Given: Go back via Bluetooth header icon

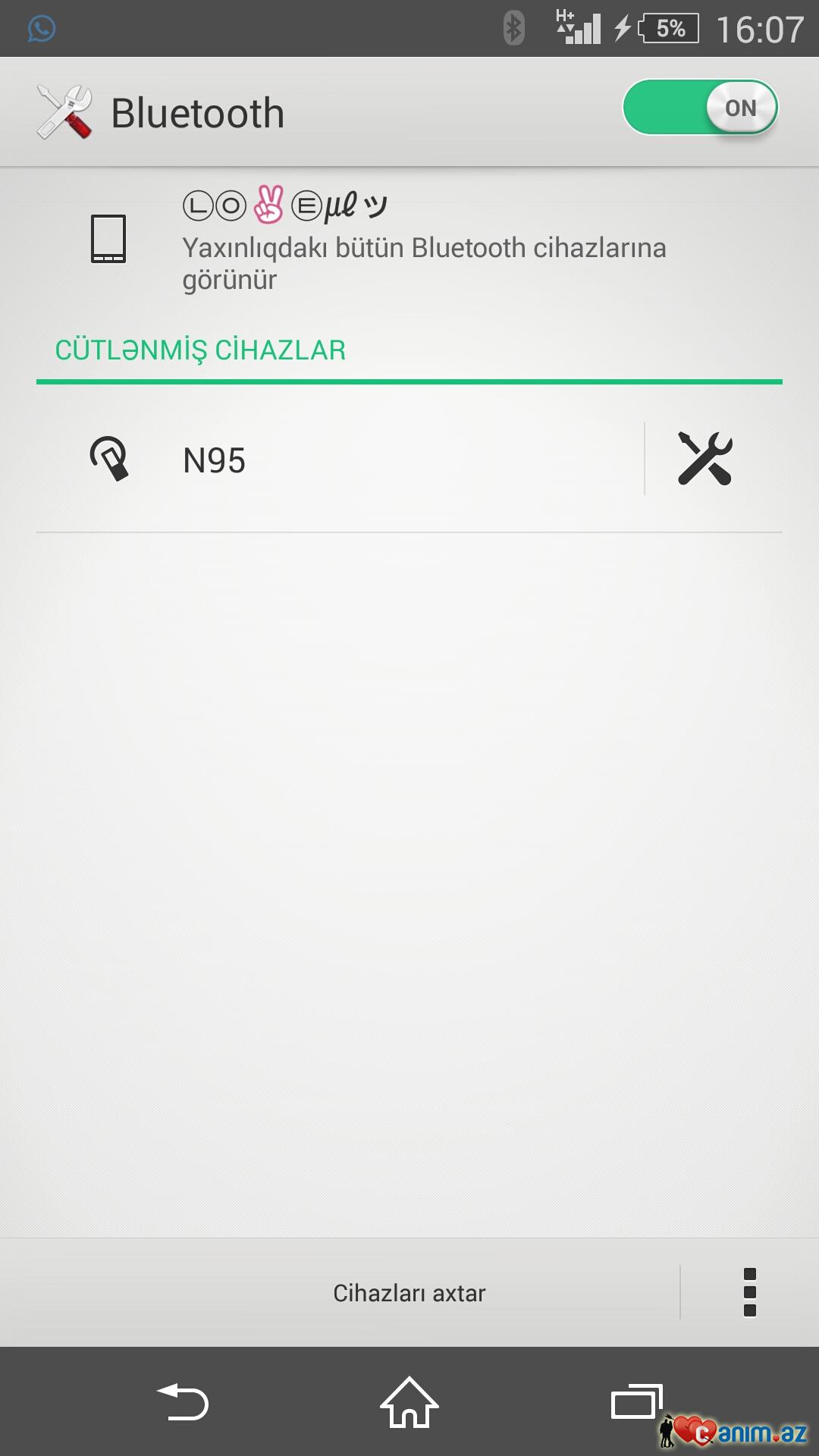Looking at the screenshot, I should click(x=64, y=112).
